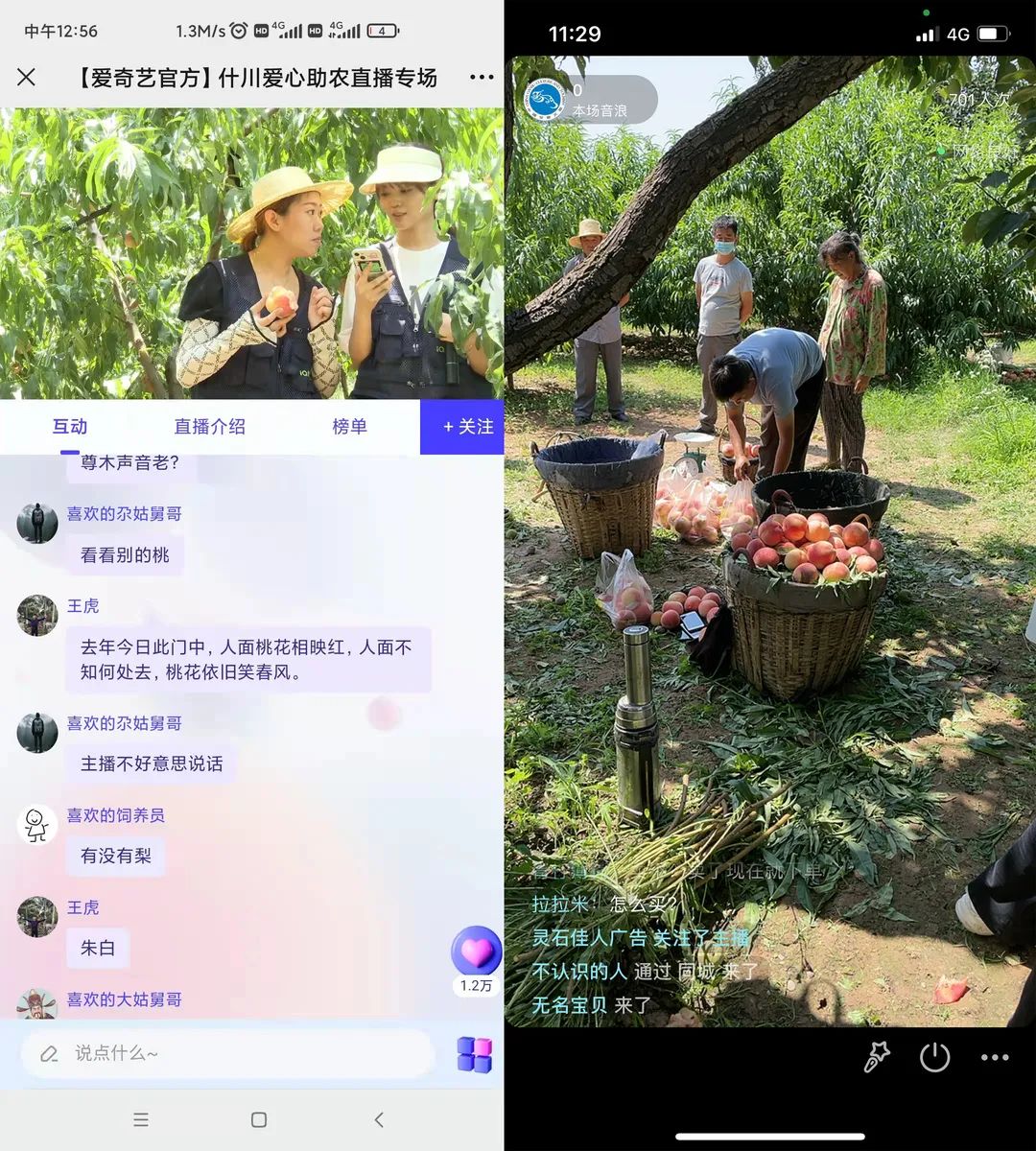Tap the chat message 有没有梨
Screen dimensions: 1036x1151
click(115, 857)
